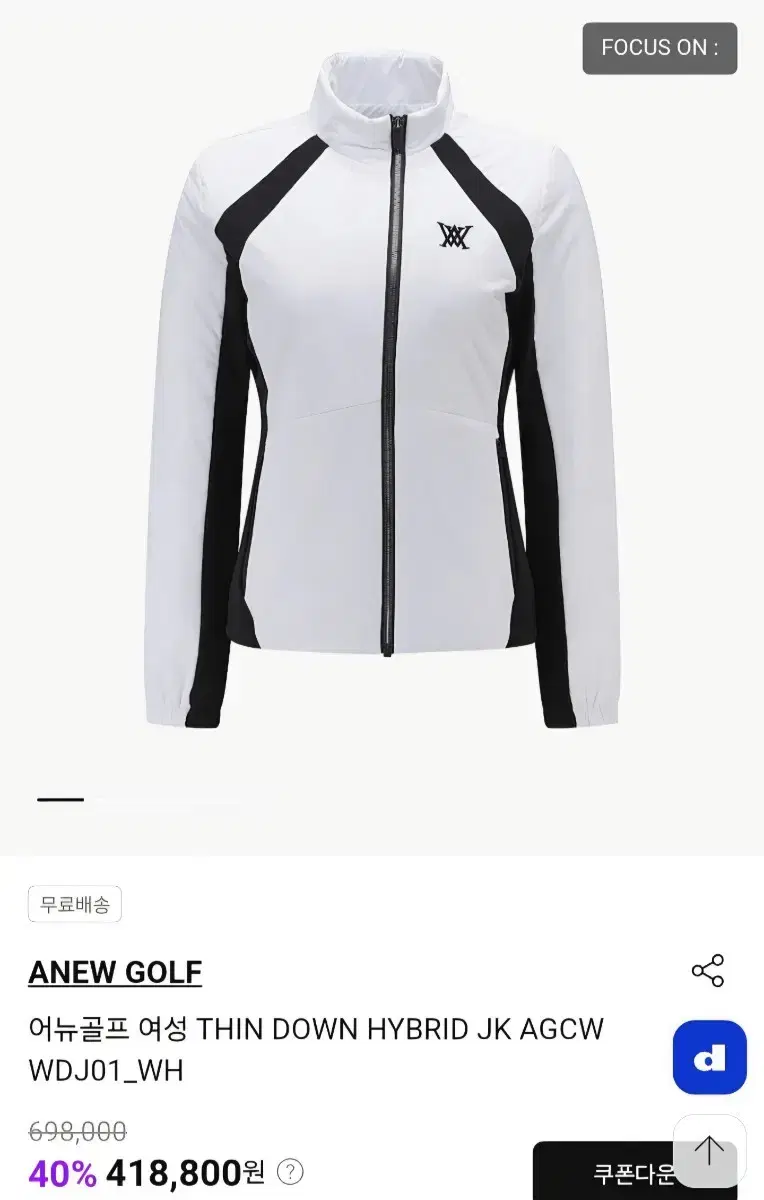Tap the FOCUS ON : banner
The height and width of the screenshot is (1200, 764).
click(x=659, y=48)
